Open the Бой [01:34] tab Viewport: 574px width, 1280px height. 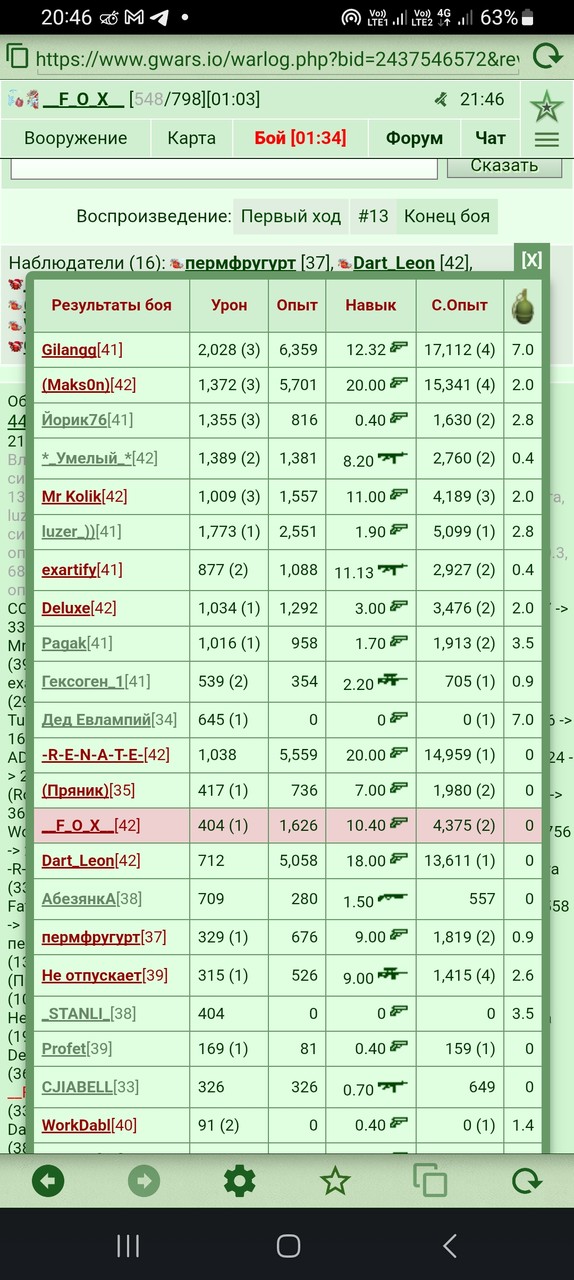click(x=300, y=138)
